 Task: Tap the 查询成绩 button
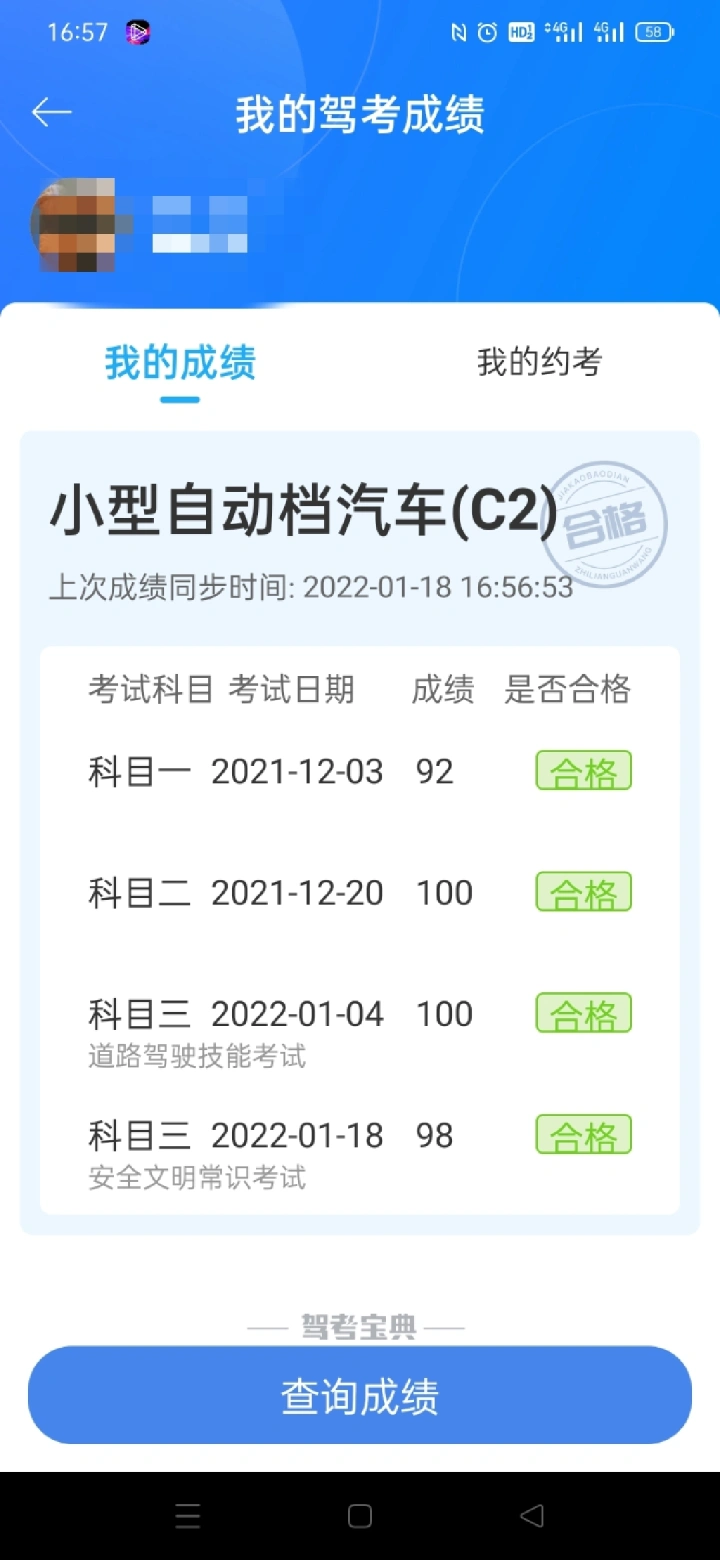[x=360, y=1396]
